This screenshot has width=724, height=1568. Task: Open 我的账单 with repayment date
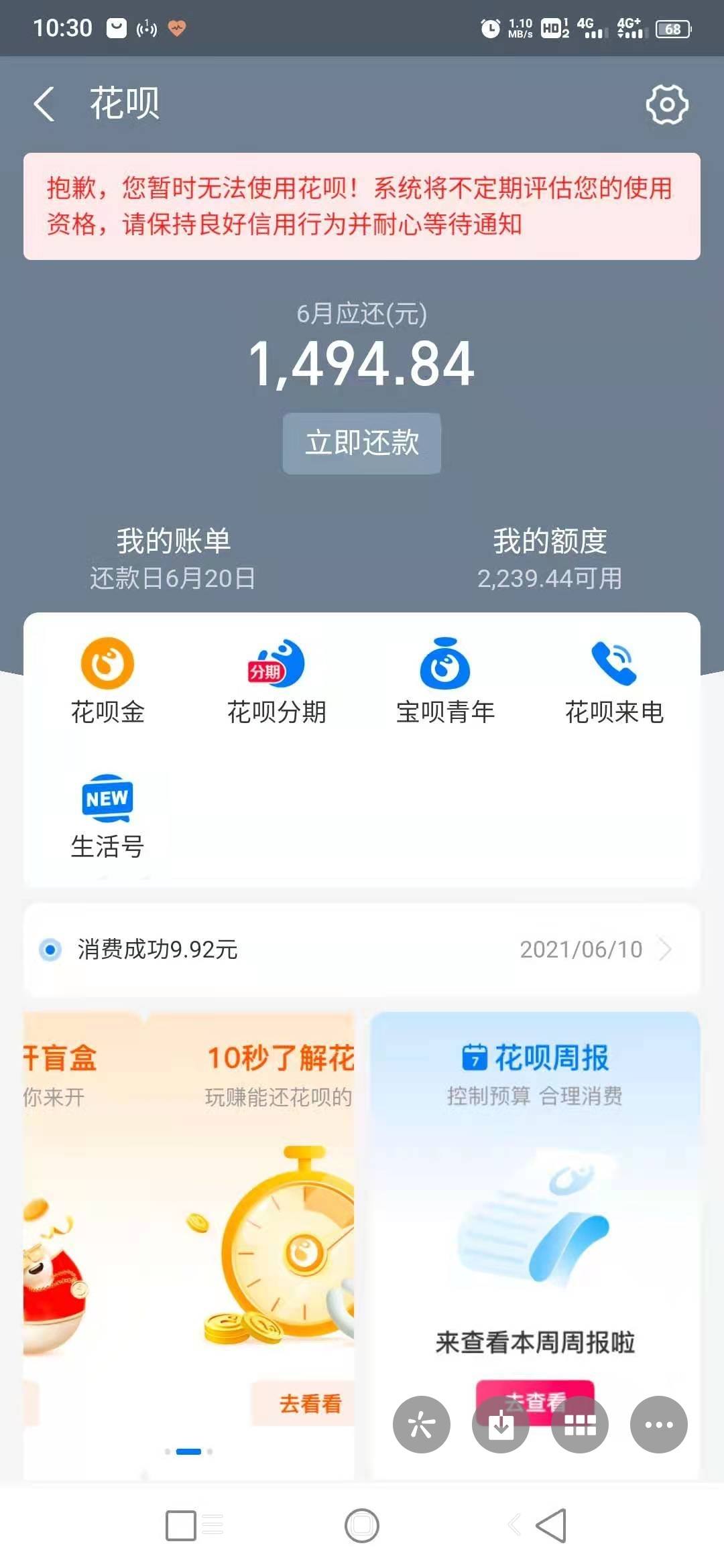coord(173,559)
